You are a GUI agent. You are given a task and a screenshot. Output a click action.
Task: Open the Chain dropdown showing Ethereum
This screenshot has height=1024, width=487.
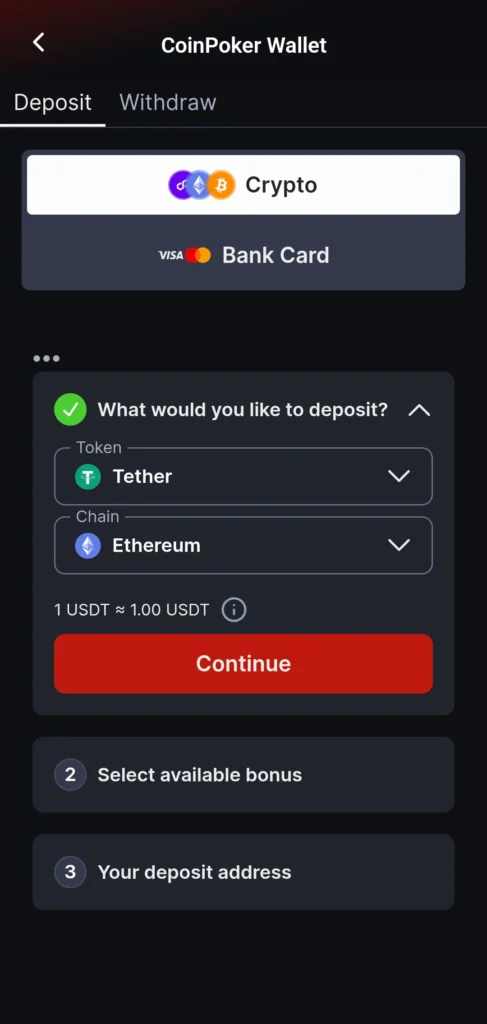[244, 545]
